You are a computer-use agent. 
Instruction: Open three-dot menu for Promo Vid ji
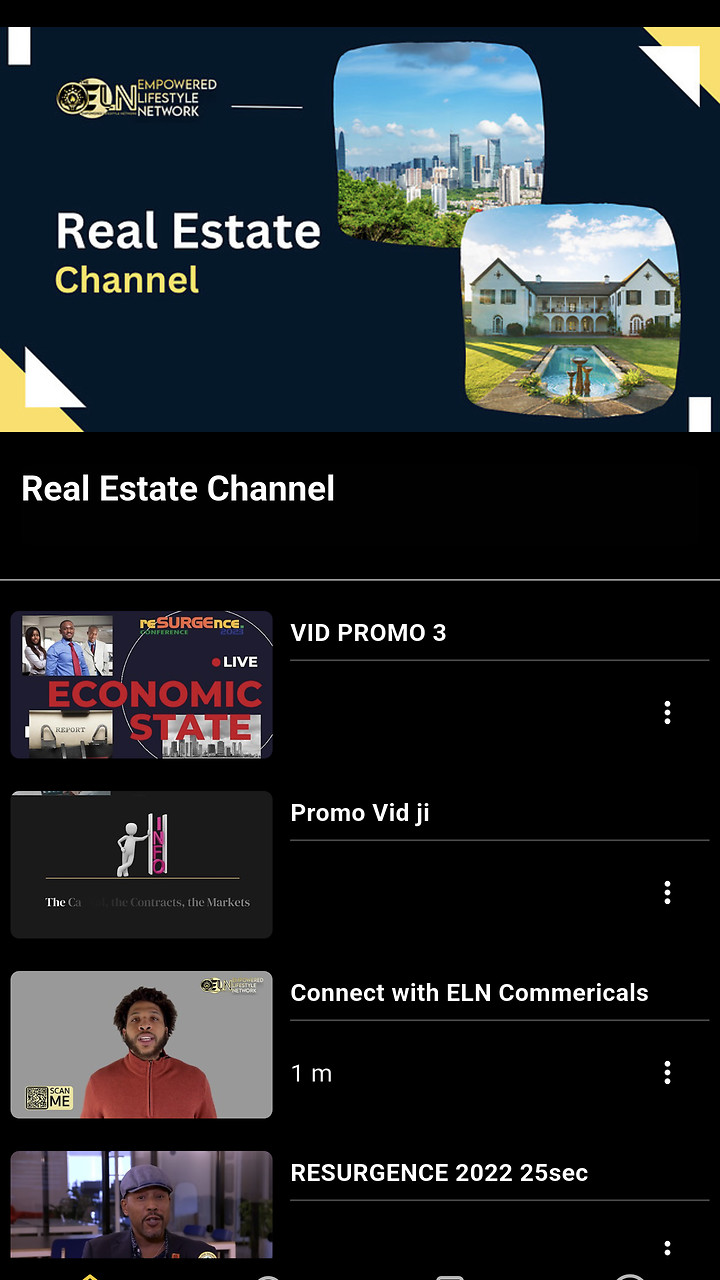pyautogui.click(x=667, y=892)
